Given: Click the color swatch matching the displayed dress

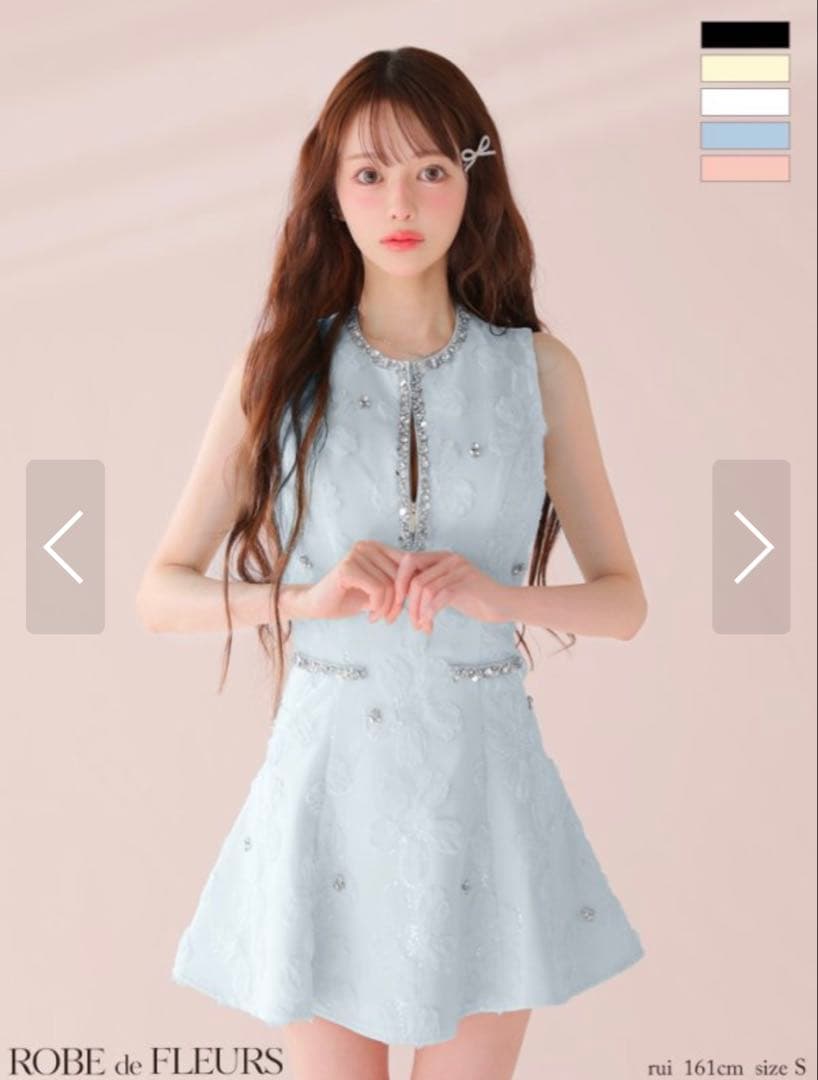Looking at the screenshot, I should [743, 134].
